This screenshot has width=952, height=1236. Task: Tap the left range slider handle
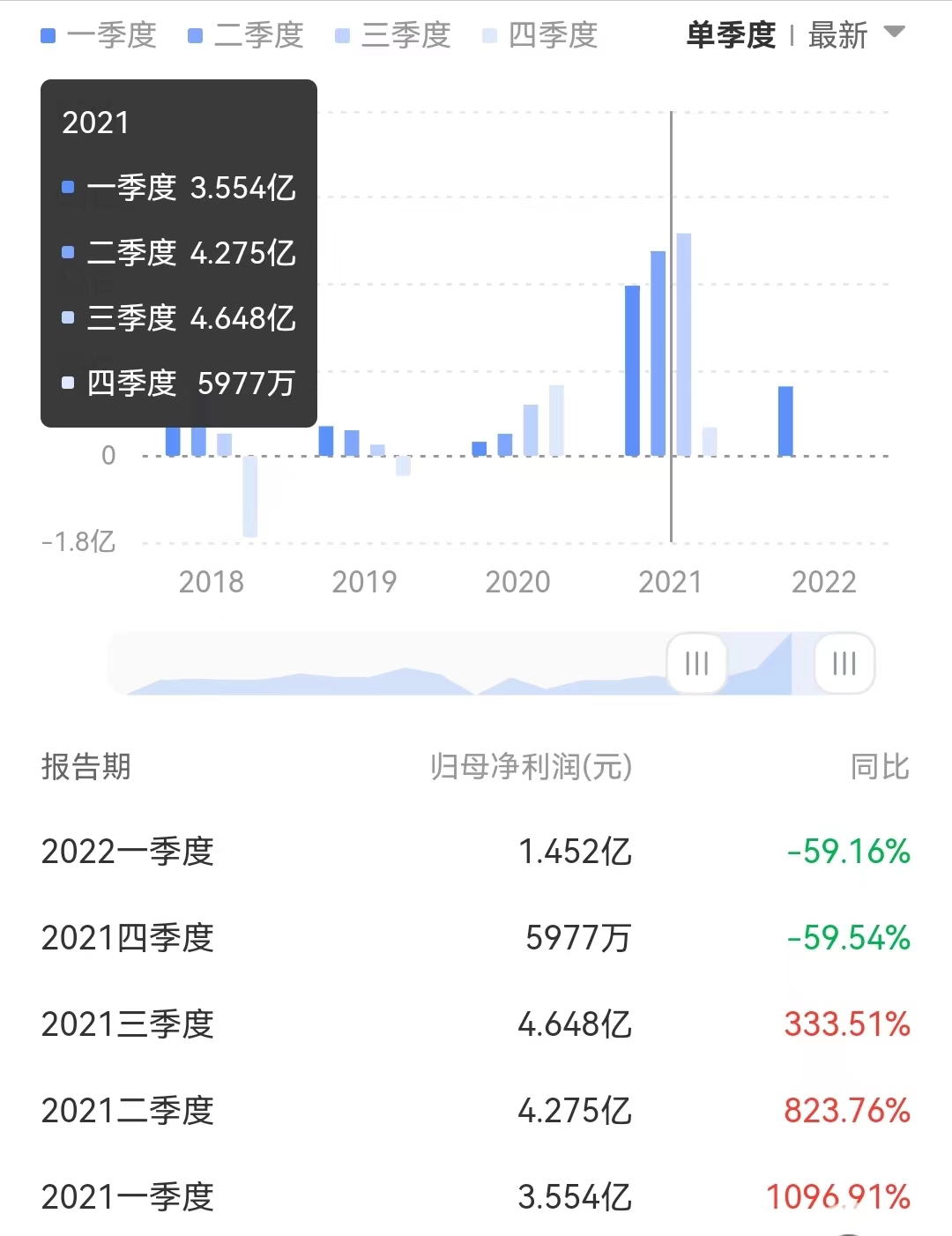tap(696, 663)
